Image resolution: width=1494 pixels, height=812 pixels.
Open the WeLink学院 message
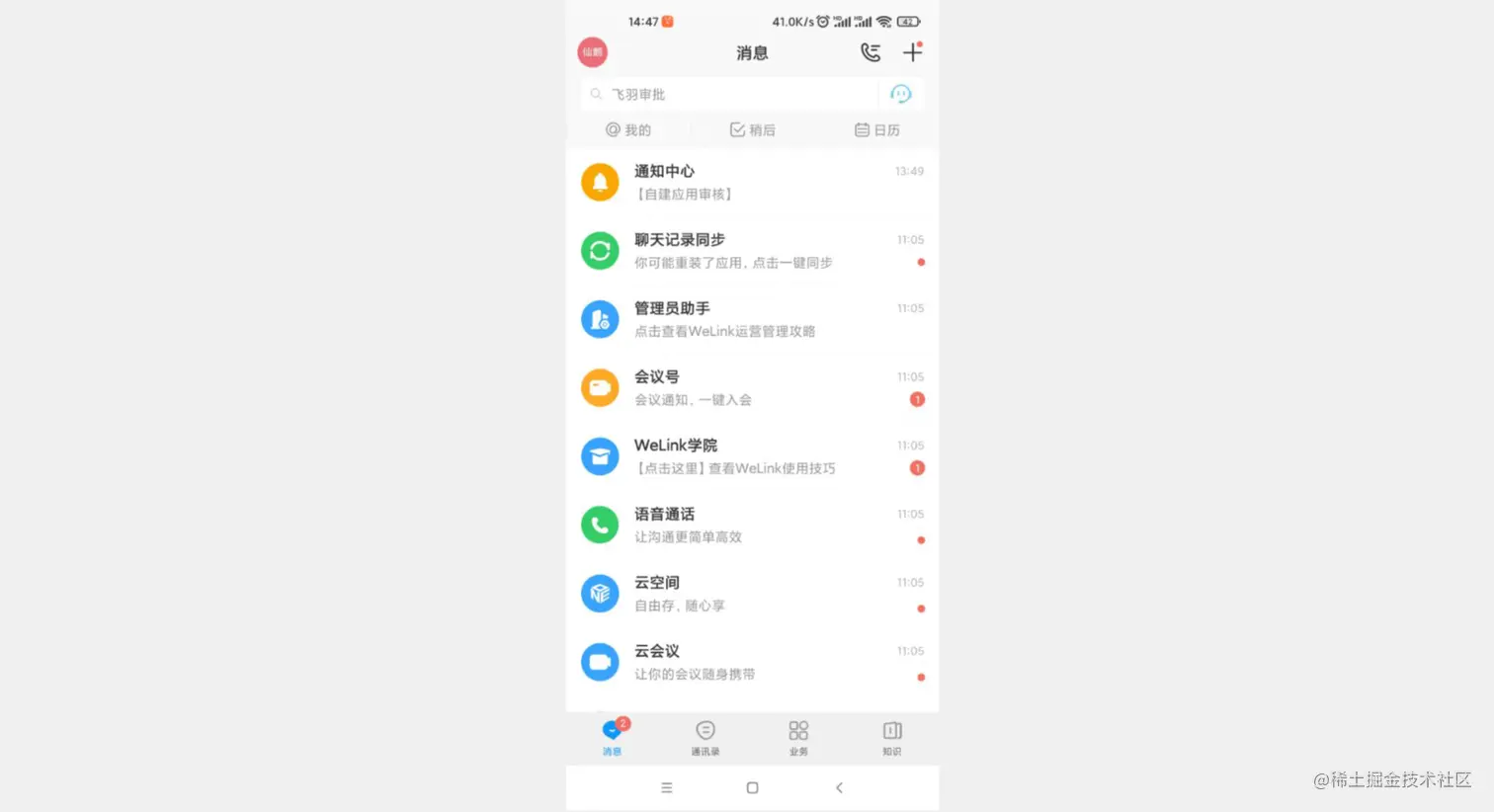tap(752, 456)
